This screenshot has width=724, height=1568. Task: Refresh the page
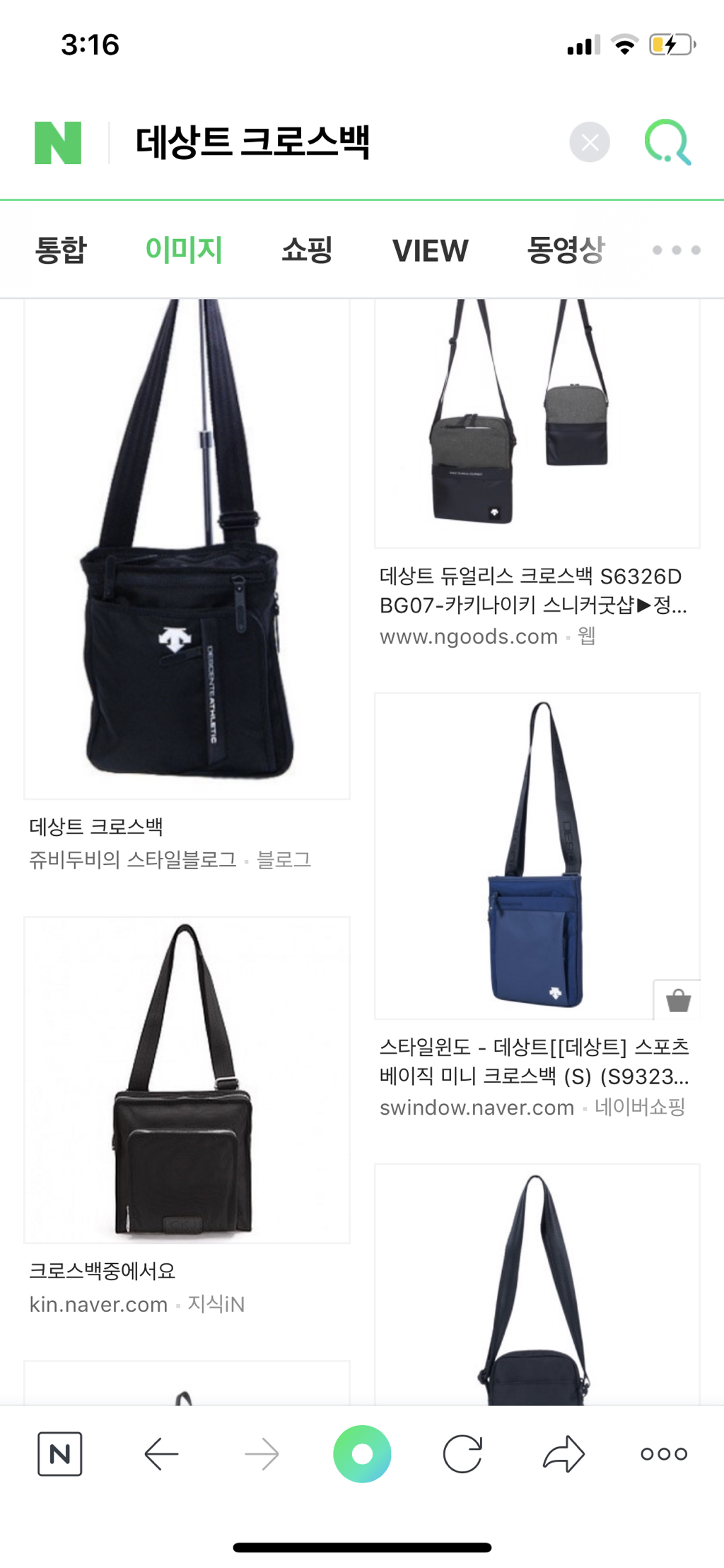pos(462,1454)
